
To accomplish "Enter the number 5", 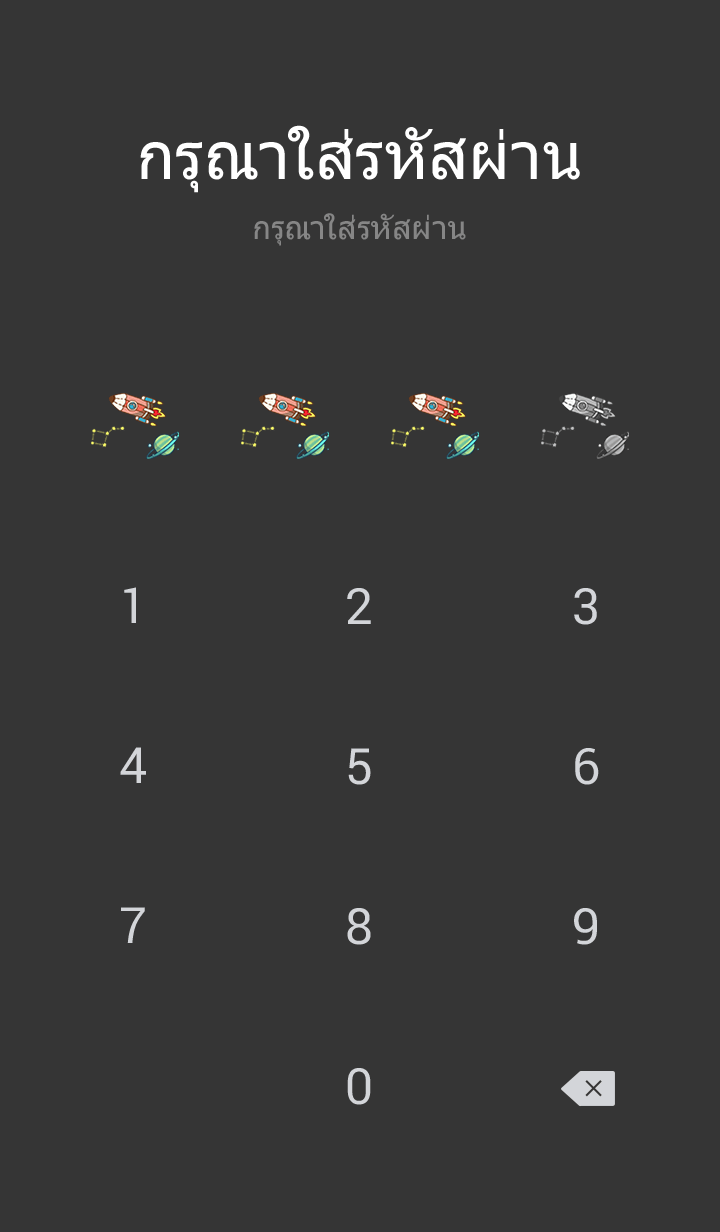I will [x=359, y=767].
